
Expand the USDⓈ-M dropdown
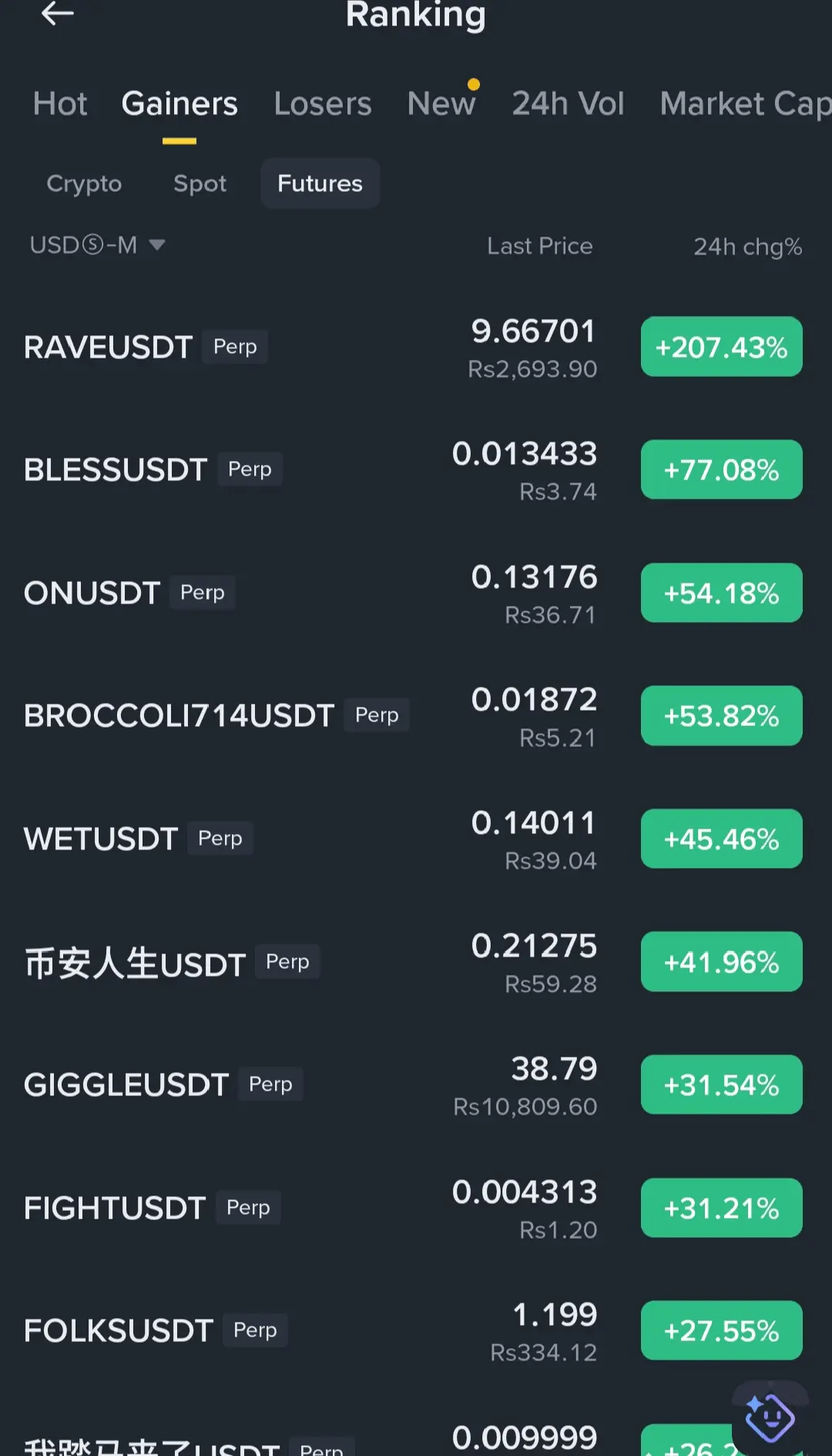(x=98, y=245)
